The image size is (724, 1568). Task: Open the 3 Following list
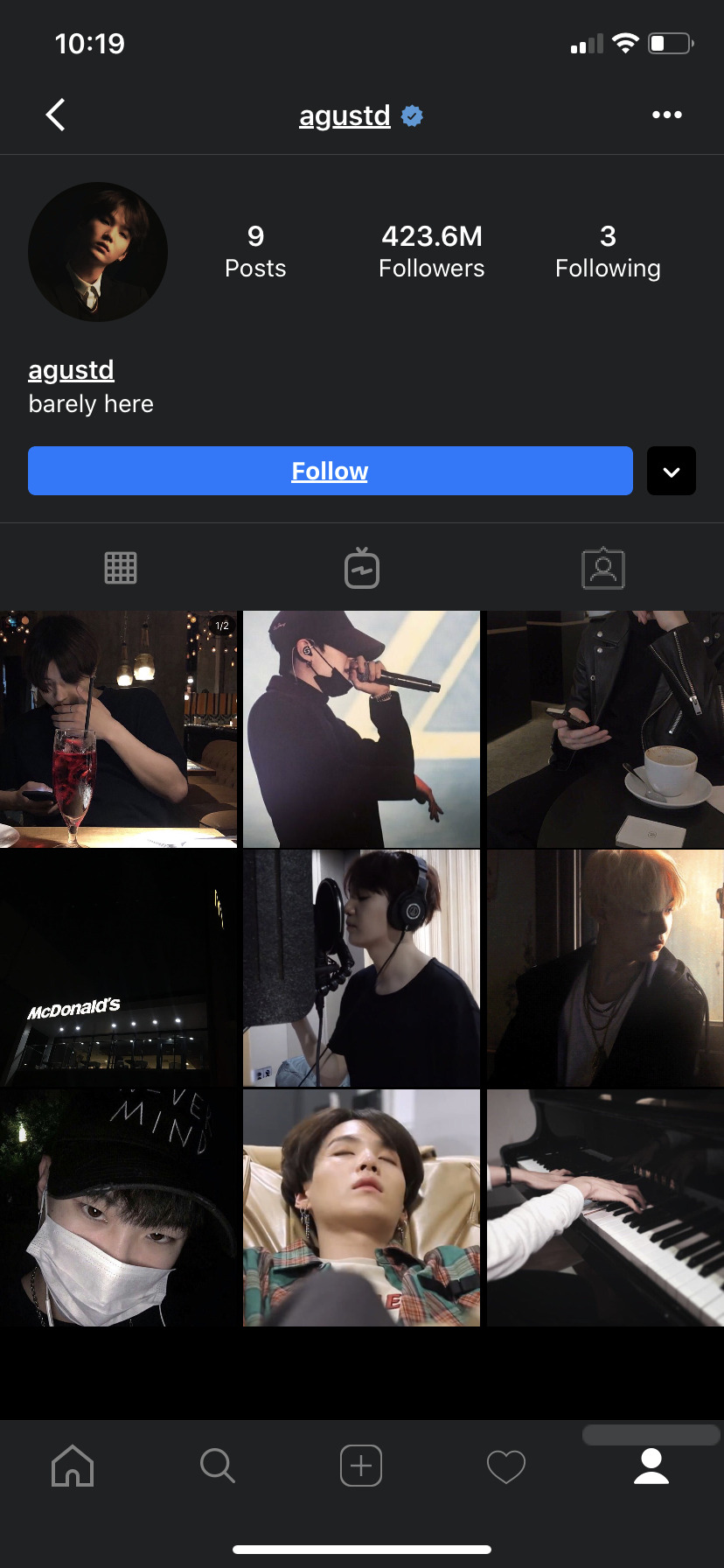click(608, 251)
